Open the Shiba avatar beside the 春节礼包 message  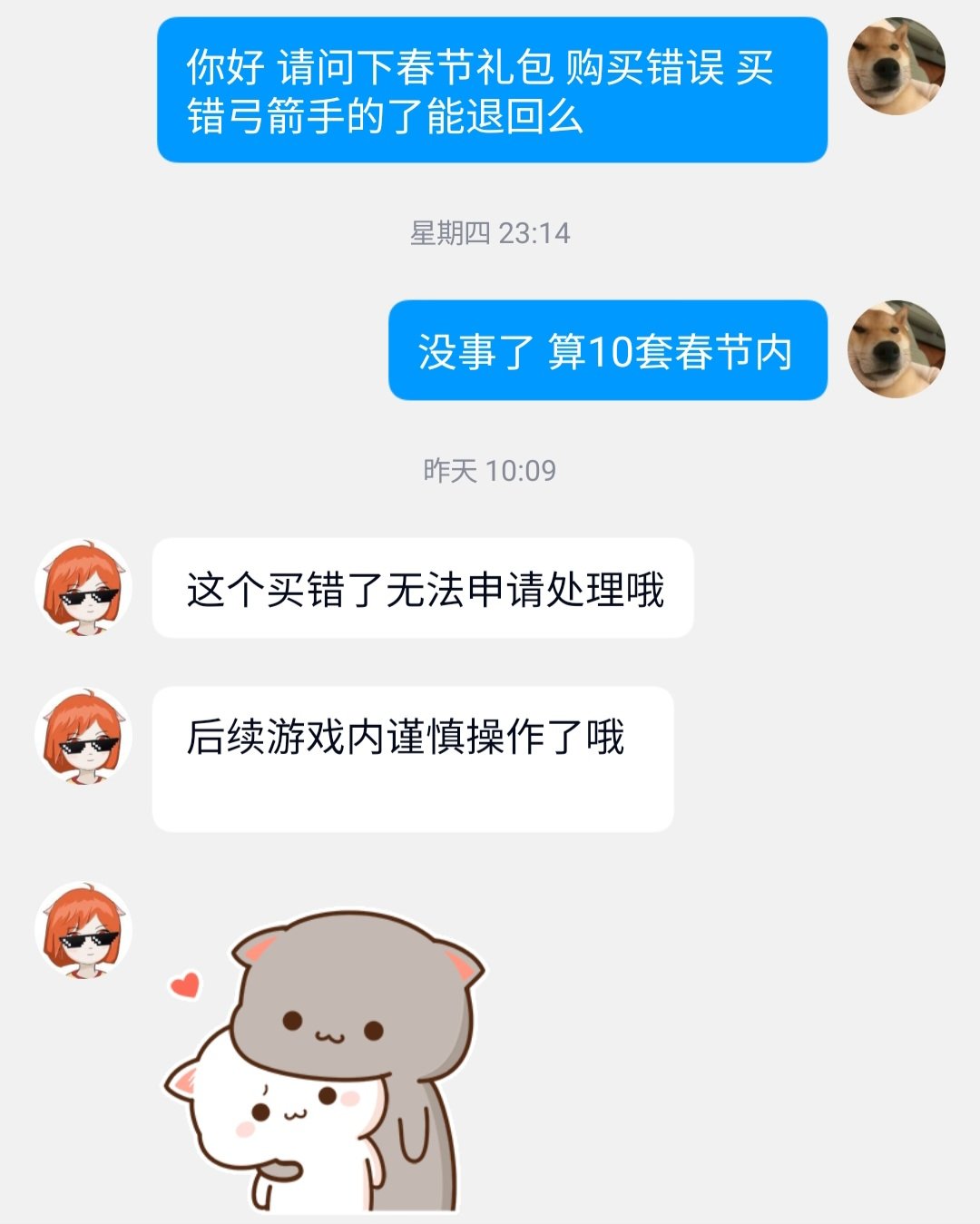point(896,66)
